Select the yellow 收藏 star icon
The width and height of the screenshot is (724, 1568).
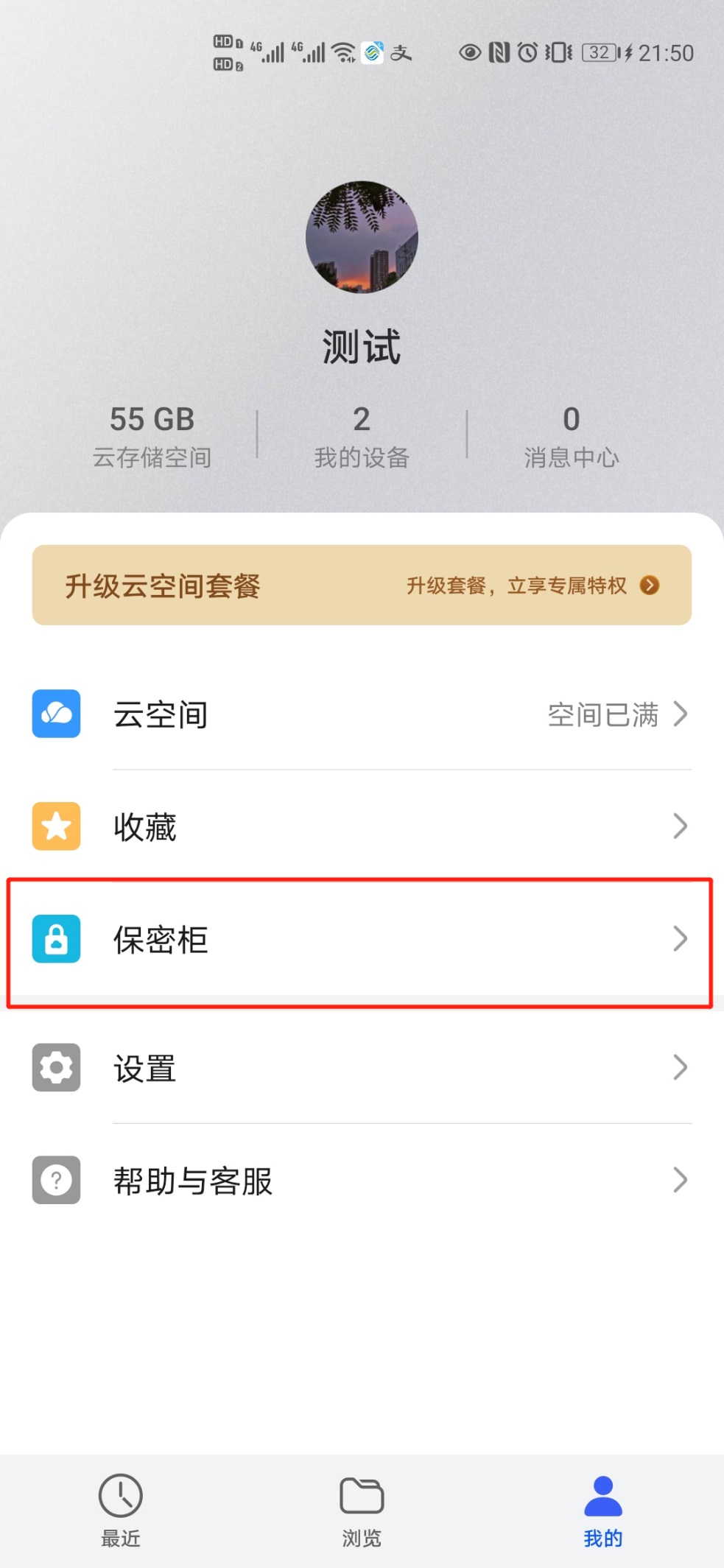point(55,826)
